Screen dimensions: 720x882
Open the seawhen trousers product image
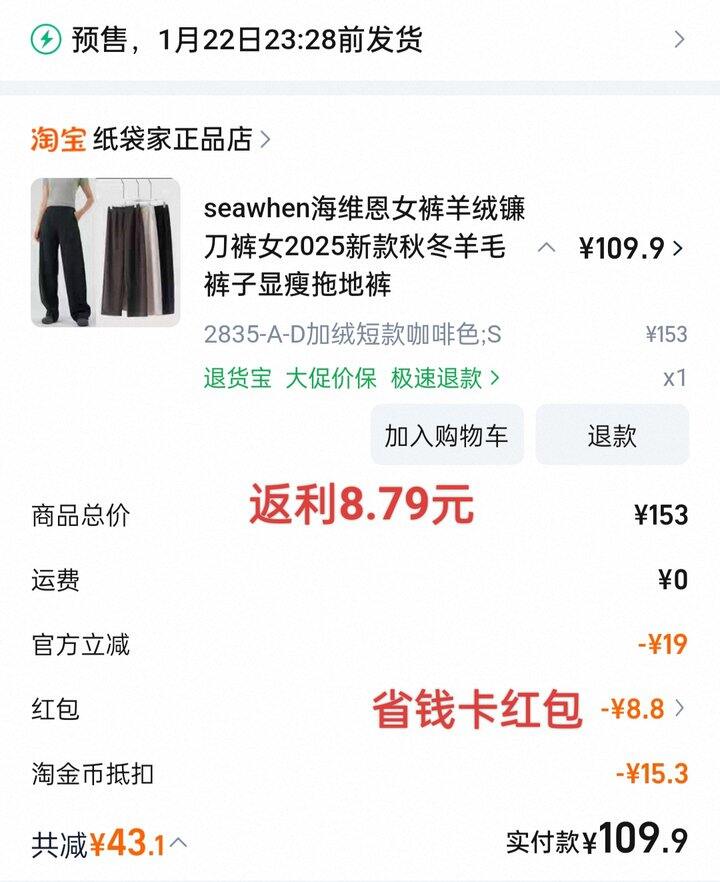[x=105, y=252]
